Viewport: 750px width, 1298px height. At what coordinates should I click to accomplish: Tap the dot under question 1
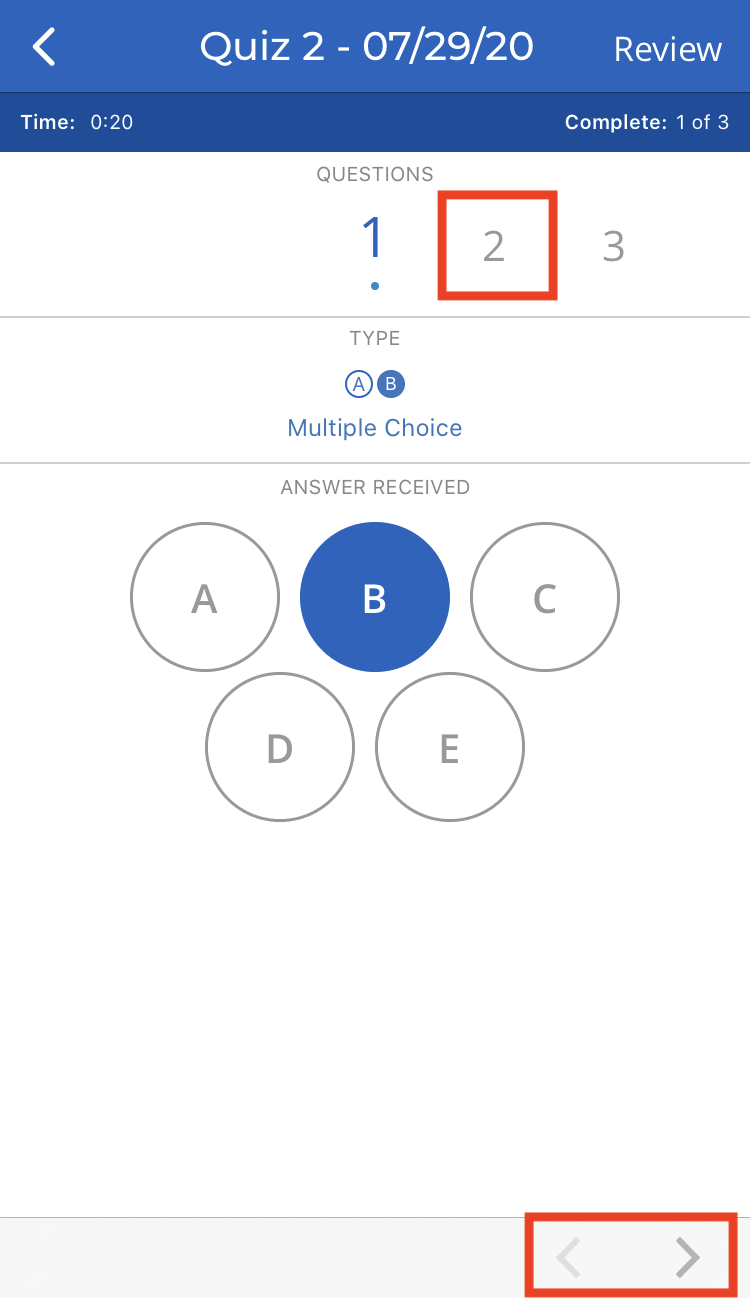pos(374,285)
